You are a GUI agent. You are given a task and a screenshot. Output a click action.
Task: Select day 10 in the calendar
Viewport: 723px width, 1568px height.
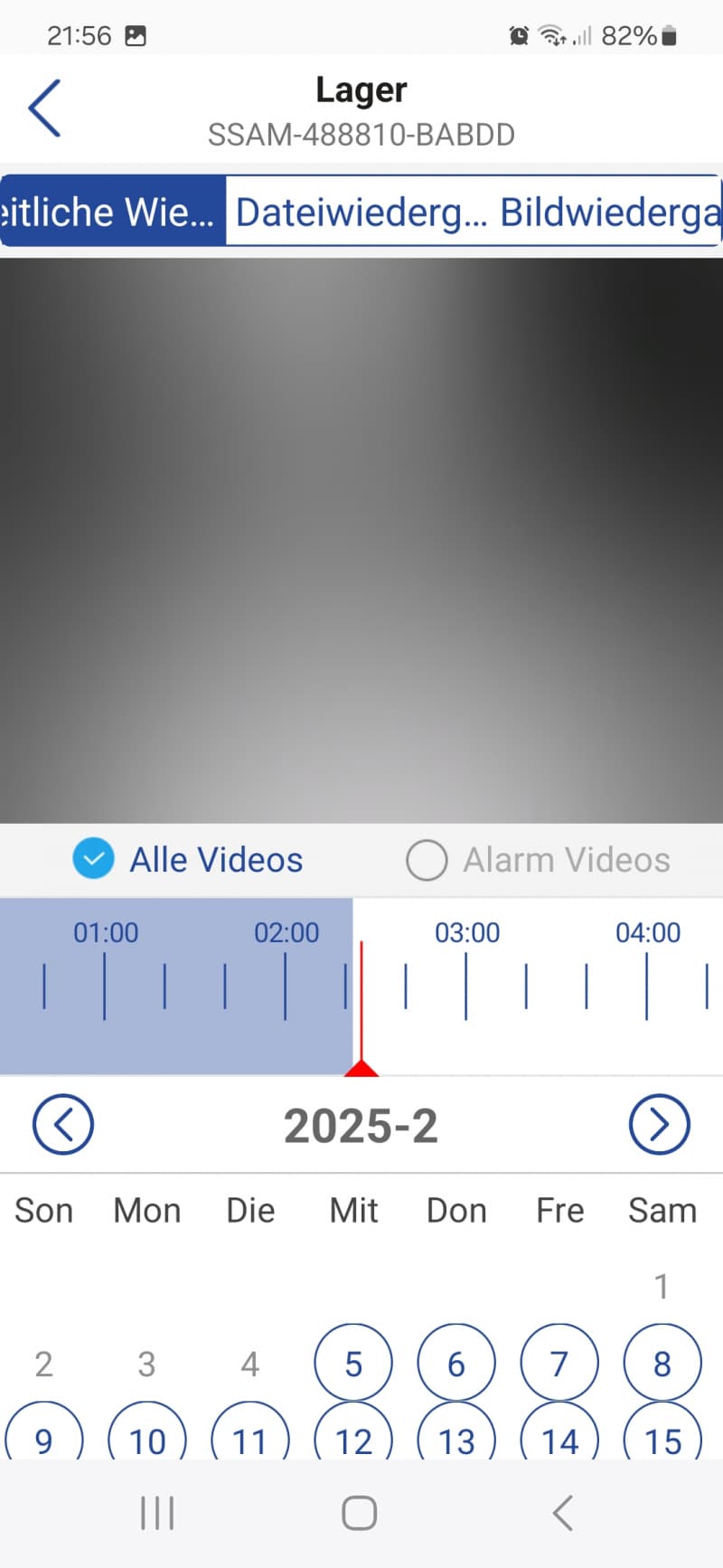(147, 1433)
